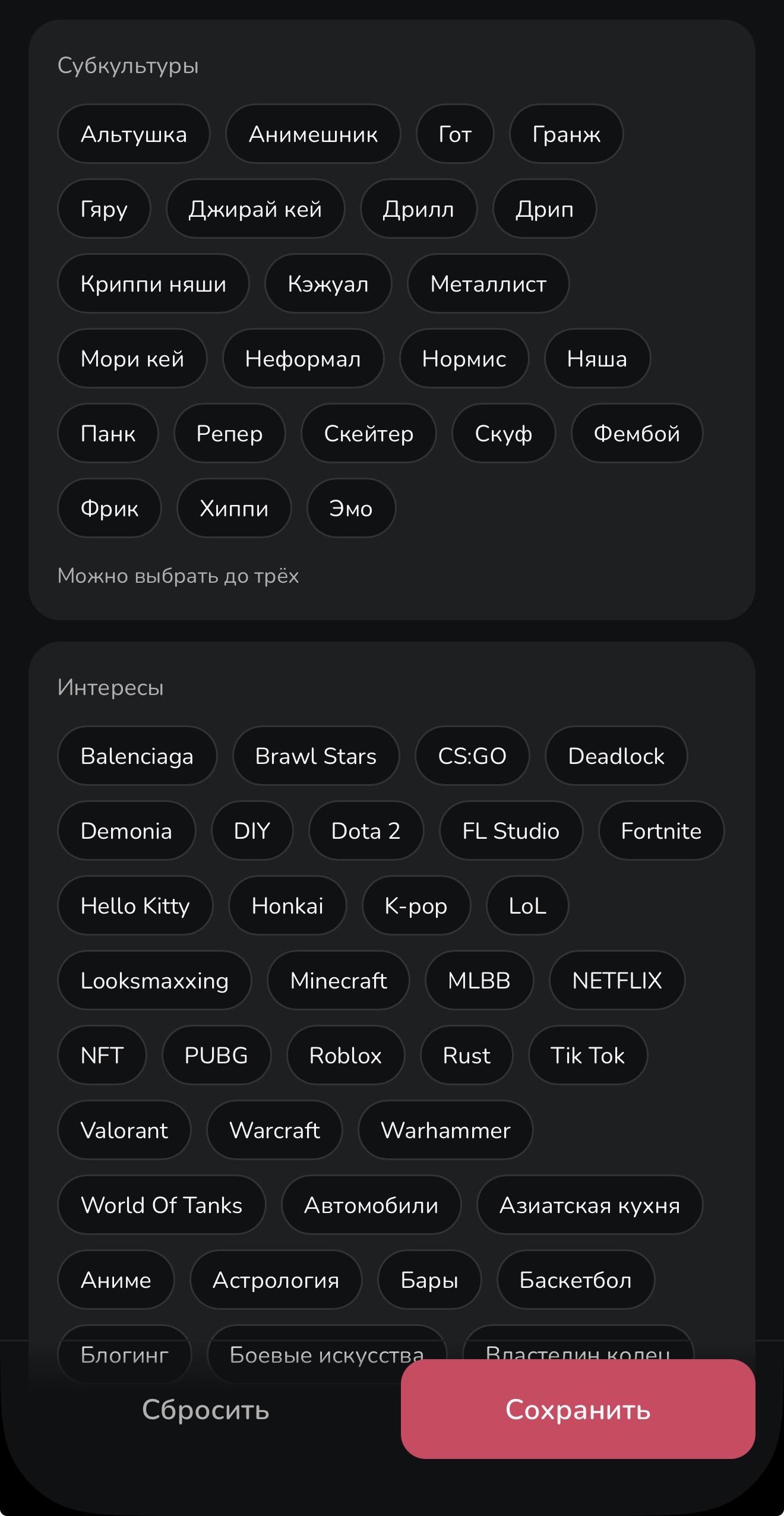This screenshot has width=784, height=1516.
Task: Reset filters with Сбросить
Action: tap(206, 1410)
